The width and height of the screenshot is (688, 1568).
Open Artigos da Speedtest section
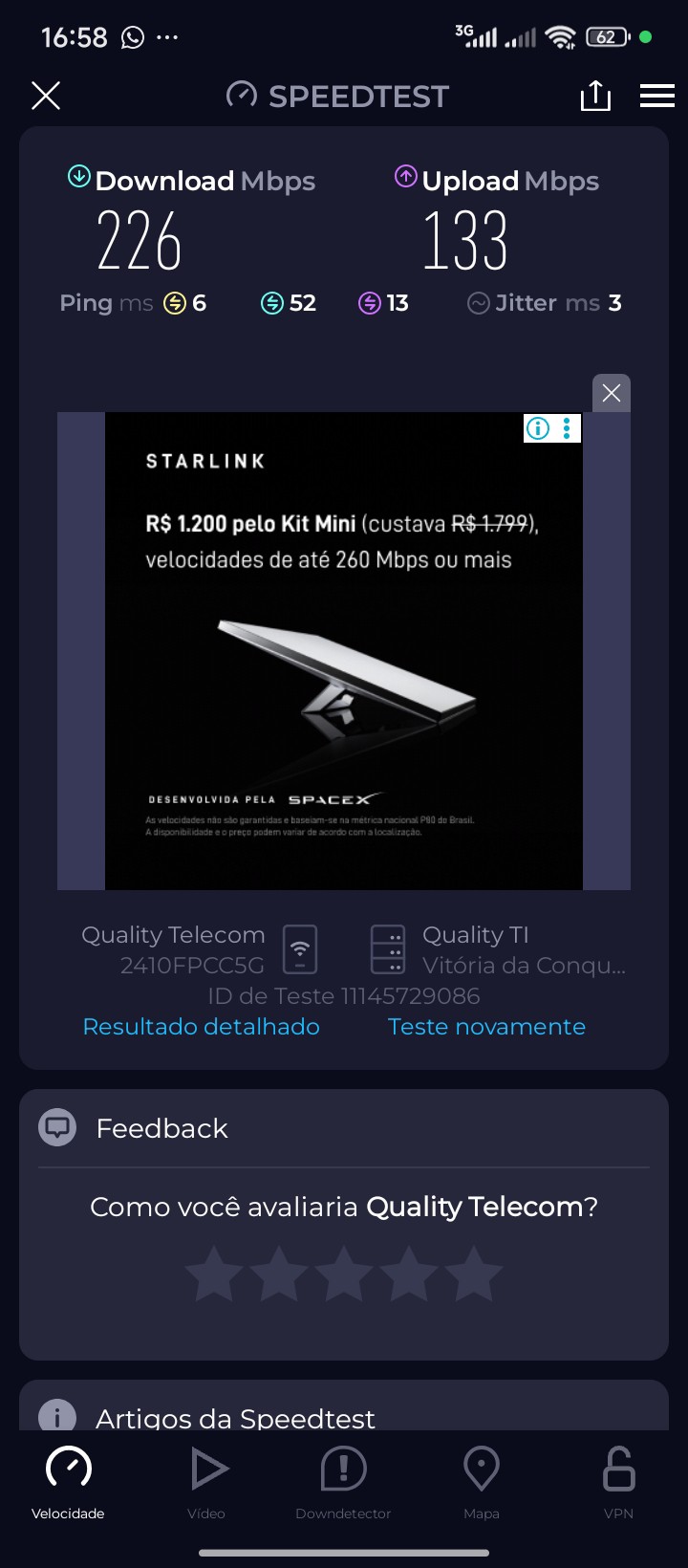(x=234, y=1417)
